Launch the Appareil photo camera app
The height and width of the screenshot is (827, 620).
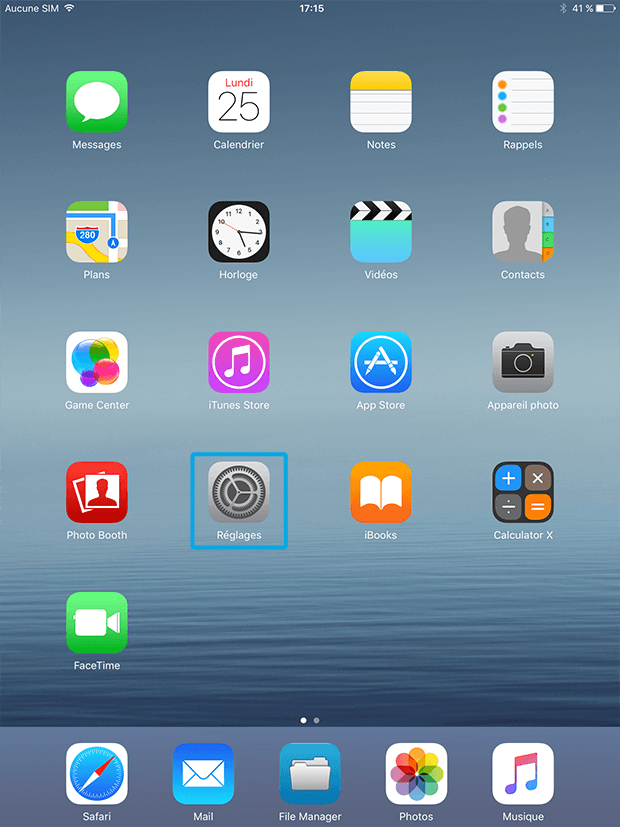pos(523,362)
